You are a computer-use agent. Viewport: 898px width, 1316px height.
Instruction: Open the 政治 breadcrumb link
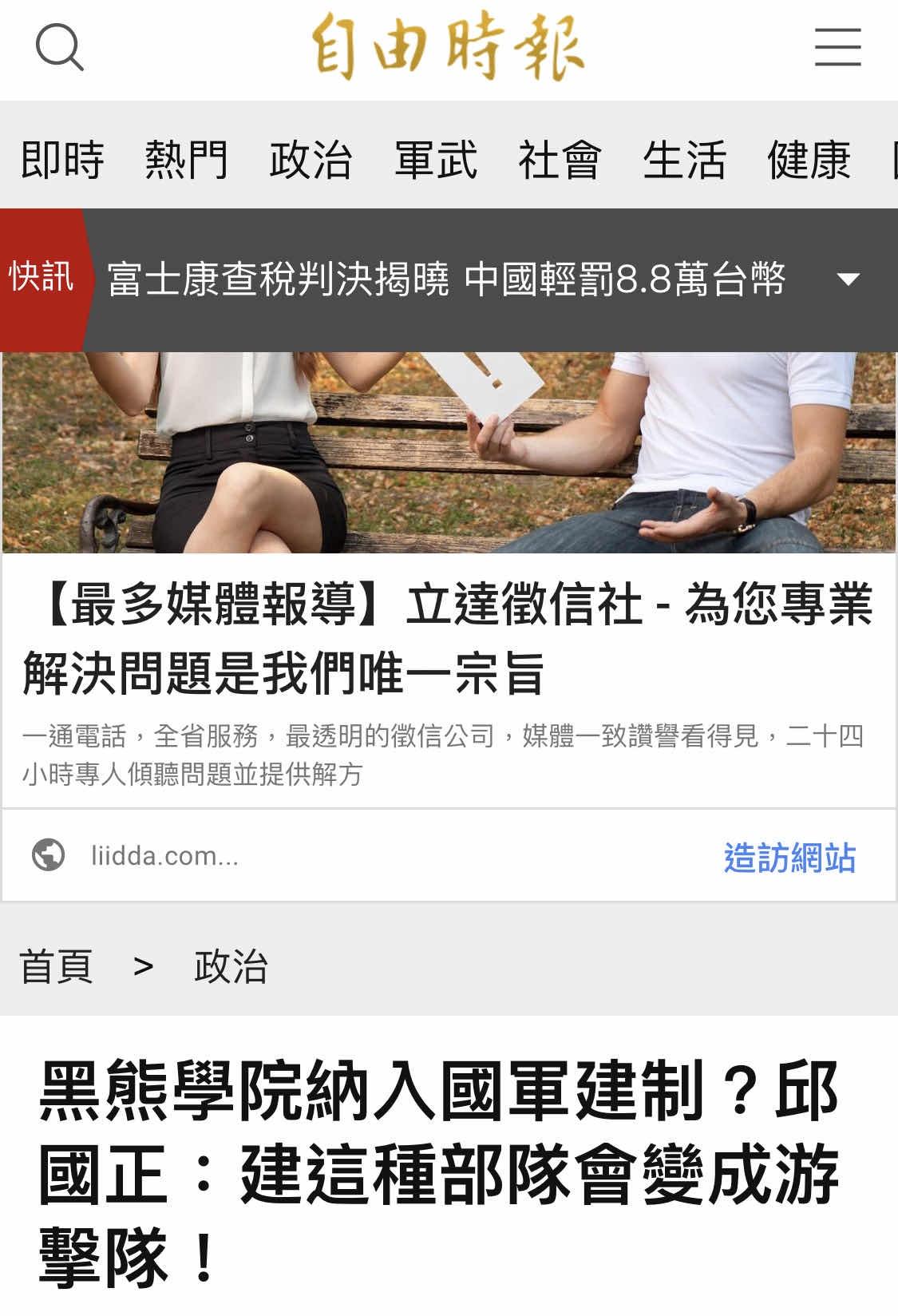231,966
